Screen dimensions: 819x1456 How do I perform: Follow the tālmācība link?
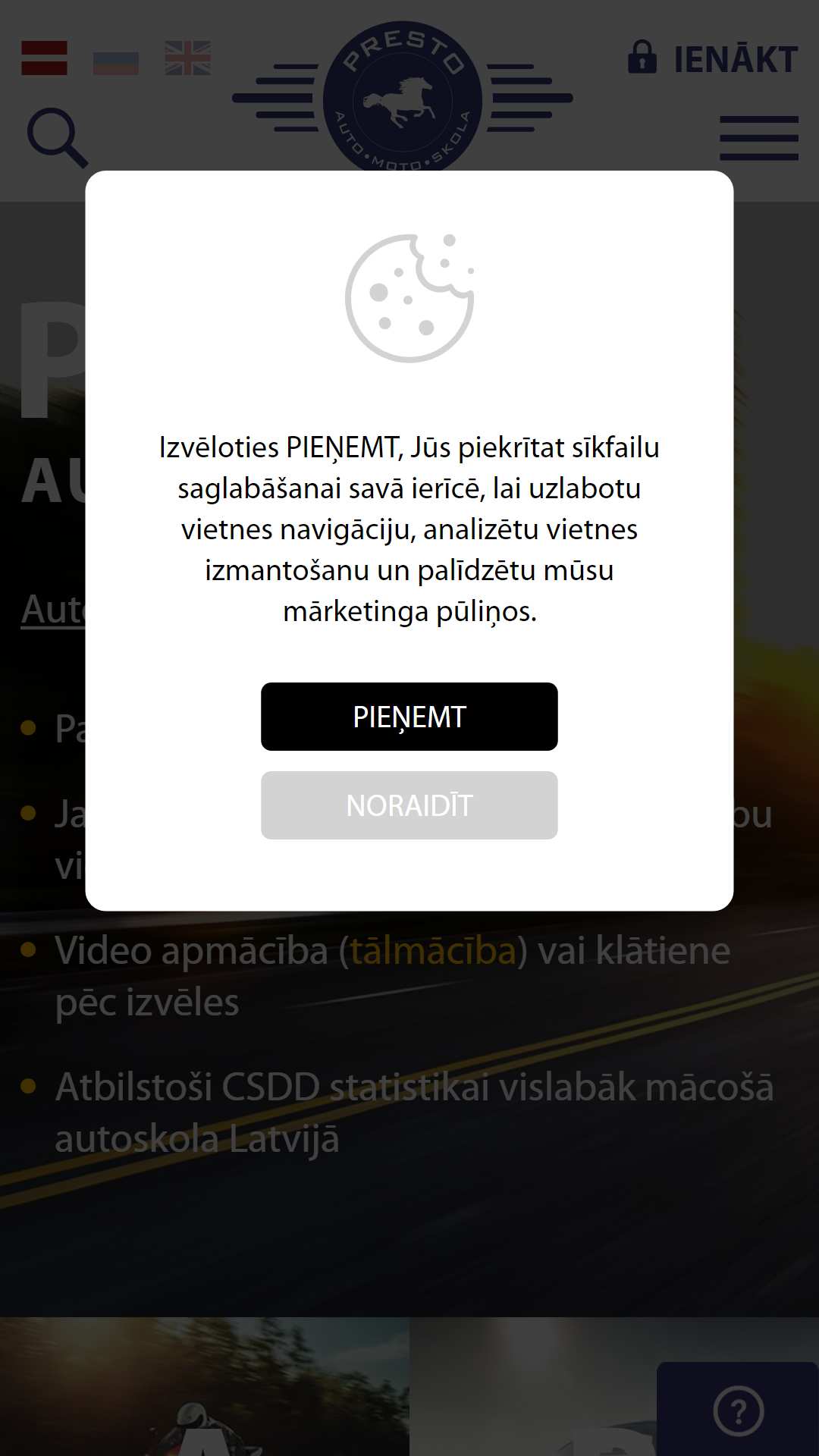pyautogui.click(x=433, y=950)
